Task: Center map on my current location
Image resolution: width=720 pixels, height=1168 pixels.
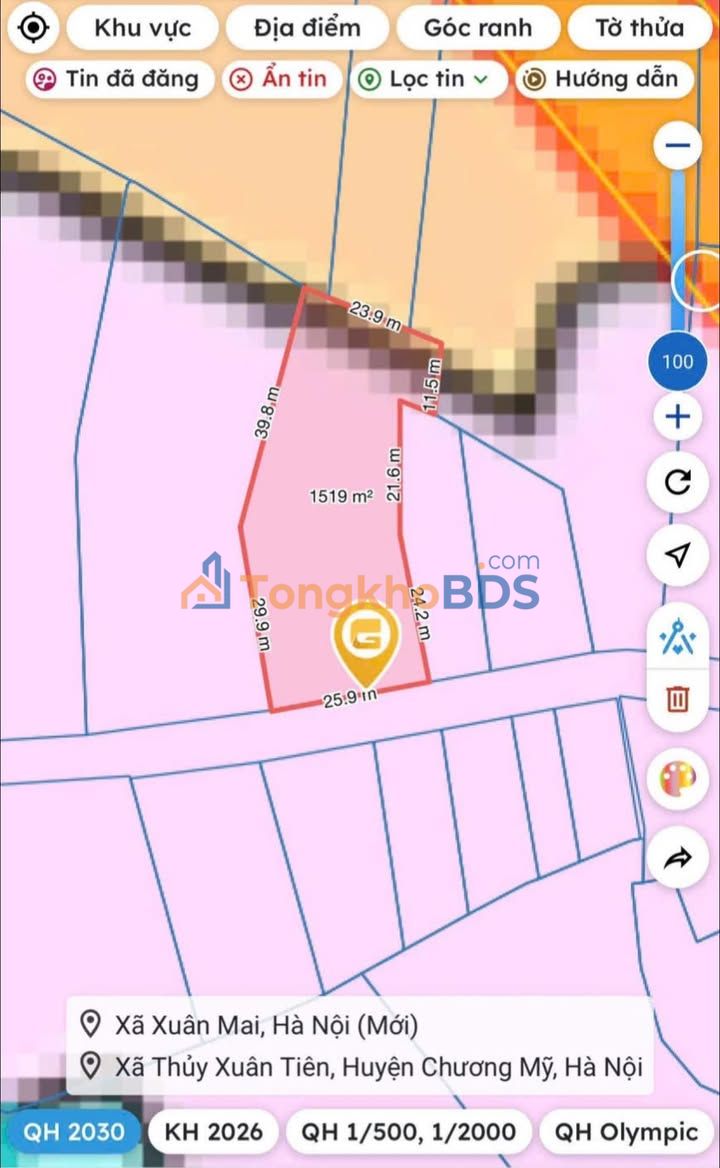Action: click(33, 28)
